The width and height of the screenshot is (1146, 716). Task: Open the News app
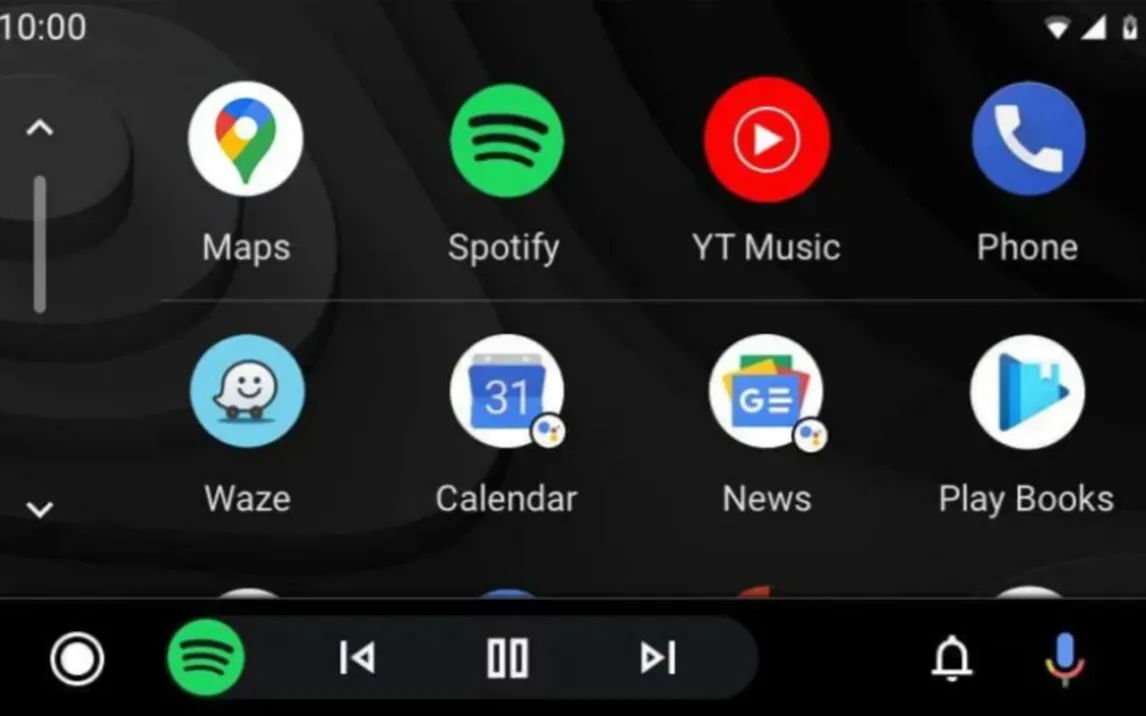pos(766,391)
